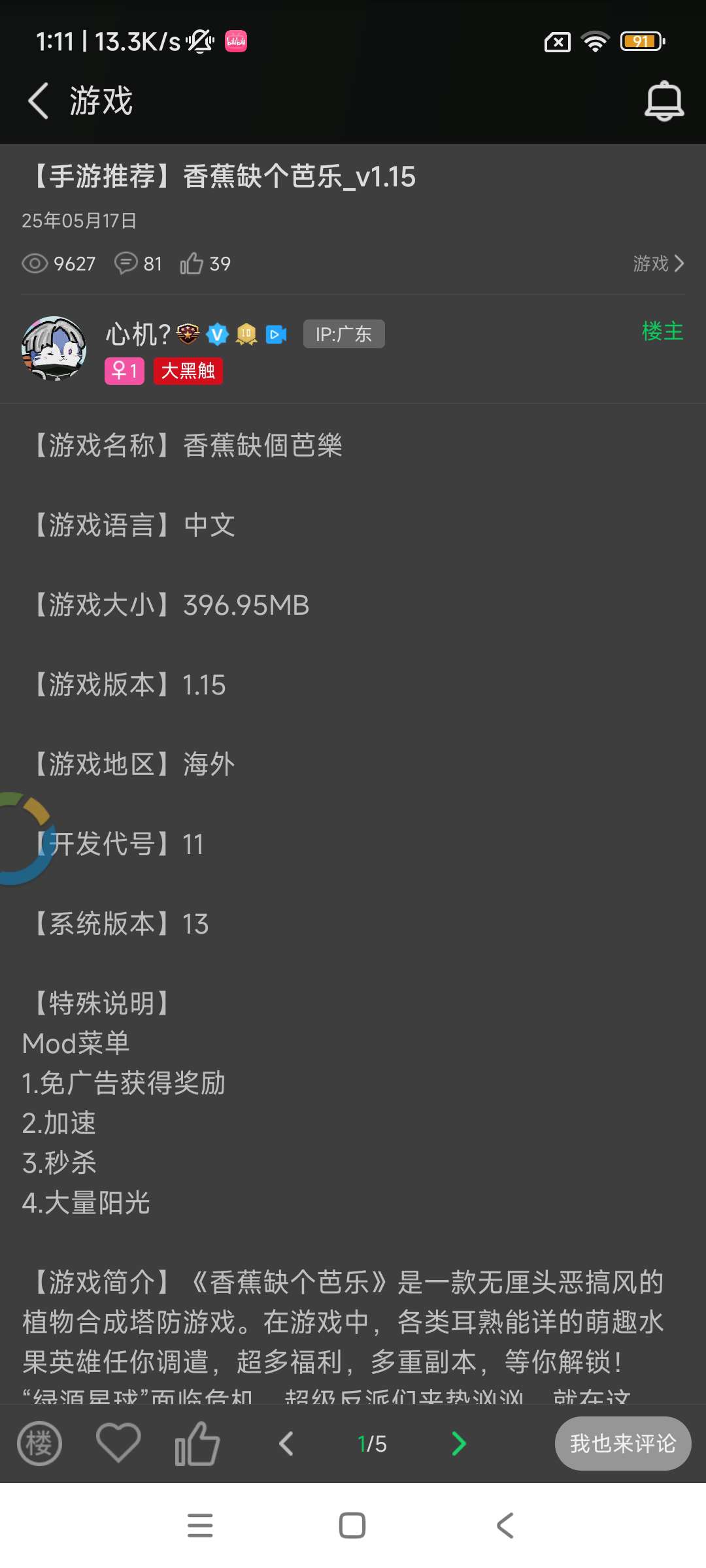Open the system recent apps menu
Viewport: 706px width, 1568px height.
200,1526
